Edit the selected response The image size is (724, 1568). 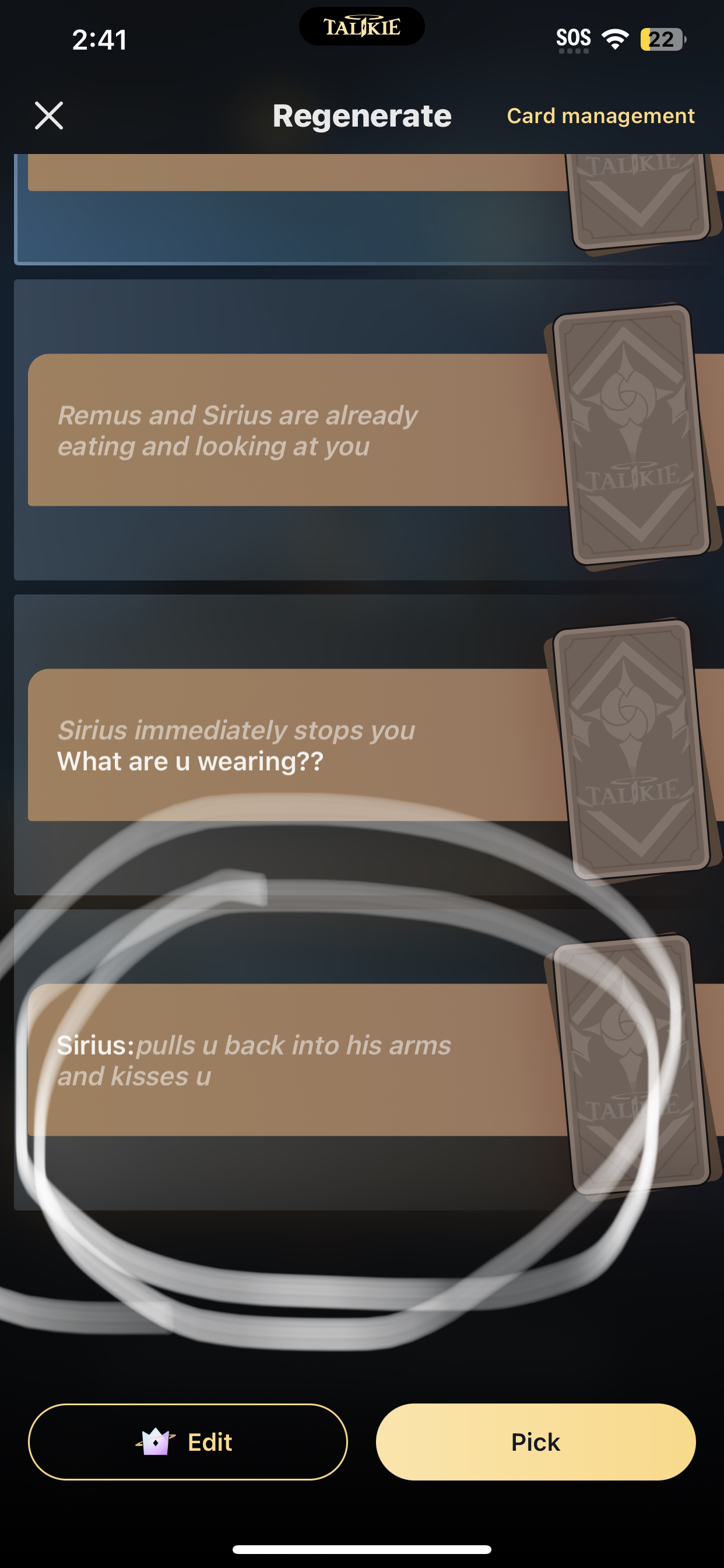(x=187, y=1442)
